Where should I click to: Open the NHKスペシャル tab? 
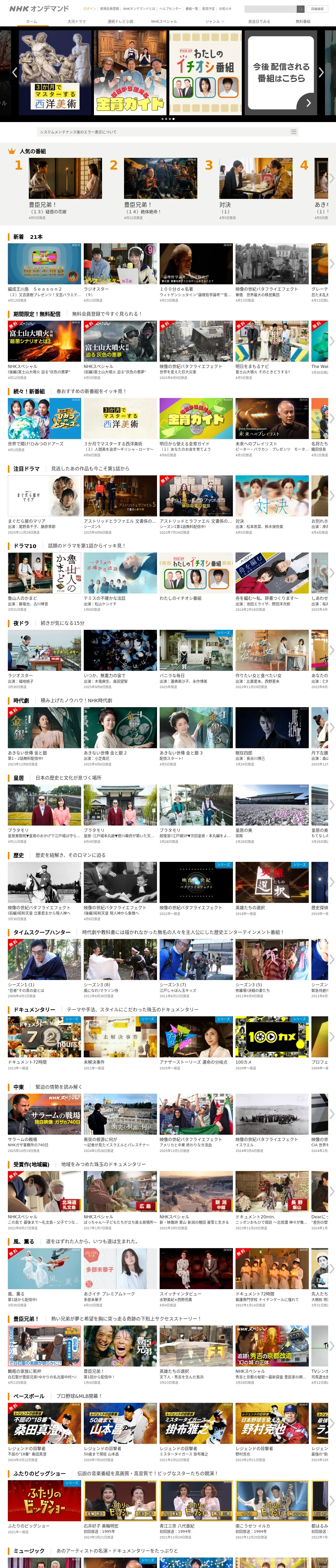[x=164, y=21]
